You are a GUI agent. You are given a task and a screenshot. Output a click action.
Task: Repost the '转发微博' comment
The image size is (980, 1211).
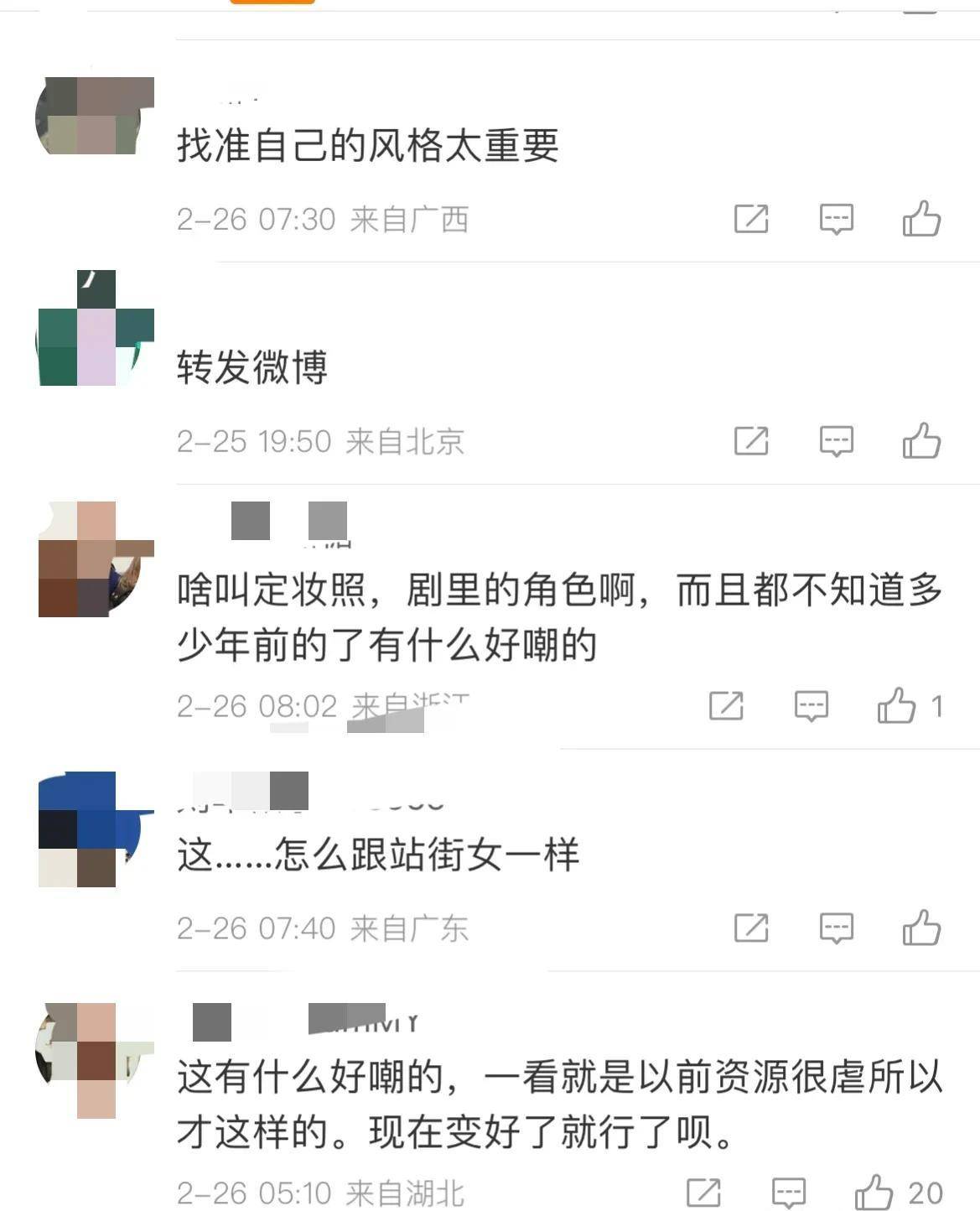click(x=750, y=440)
